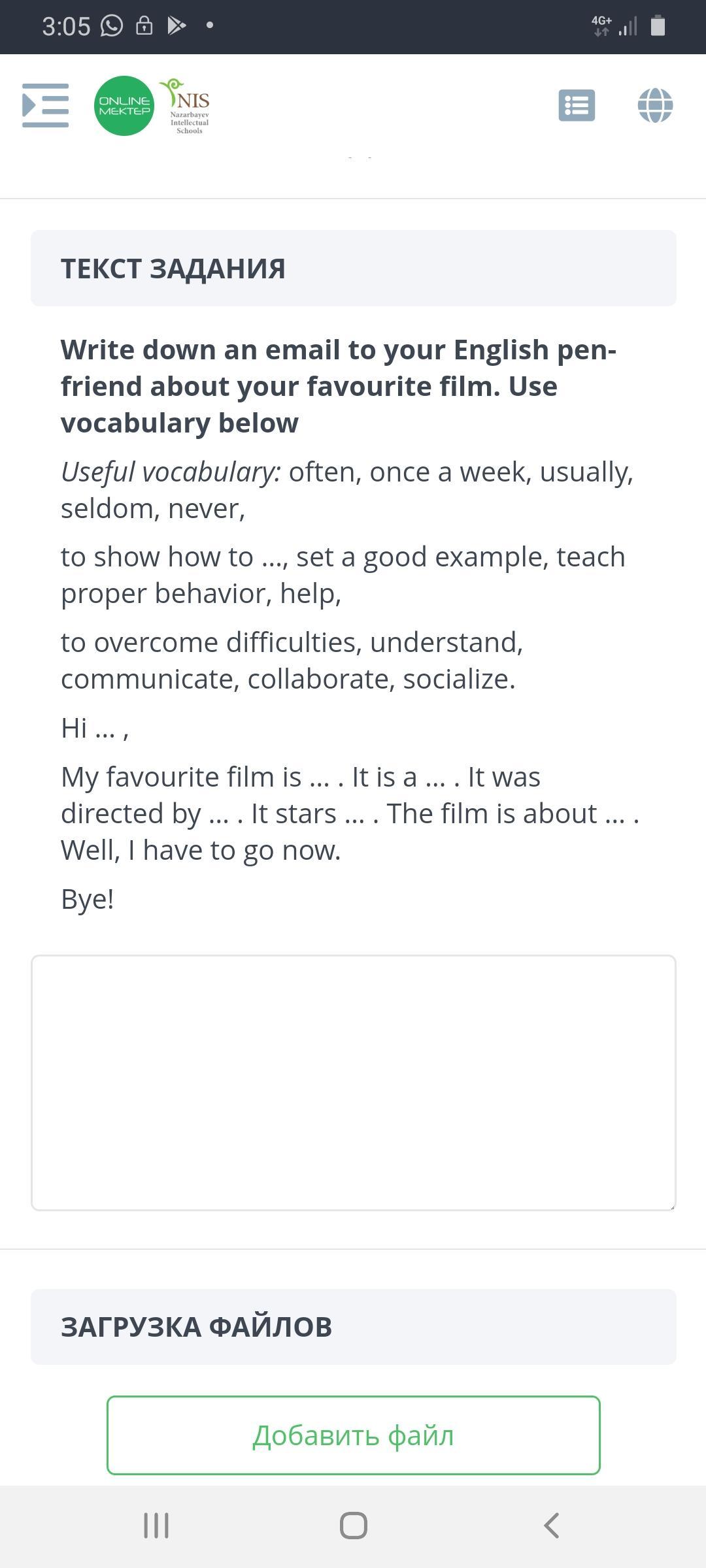Change language via the globe icon
706x1568 pixels.
(655, 105)
